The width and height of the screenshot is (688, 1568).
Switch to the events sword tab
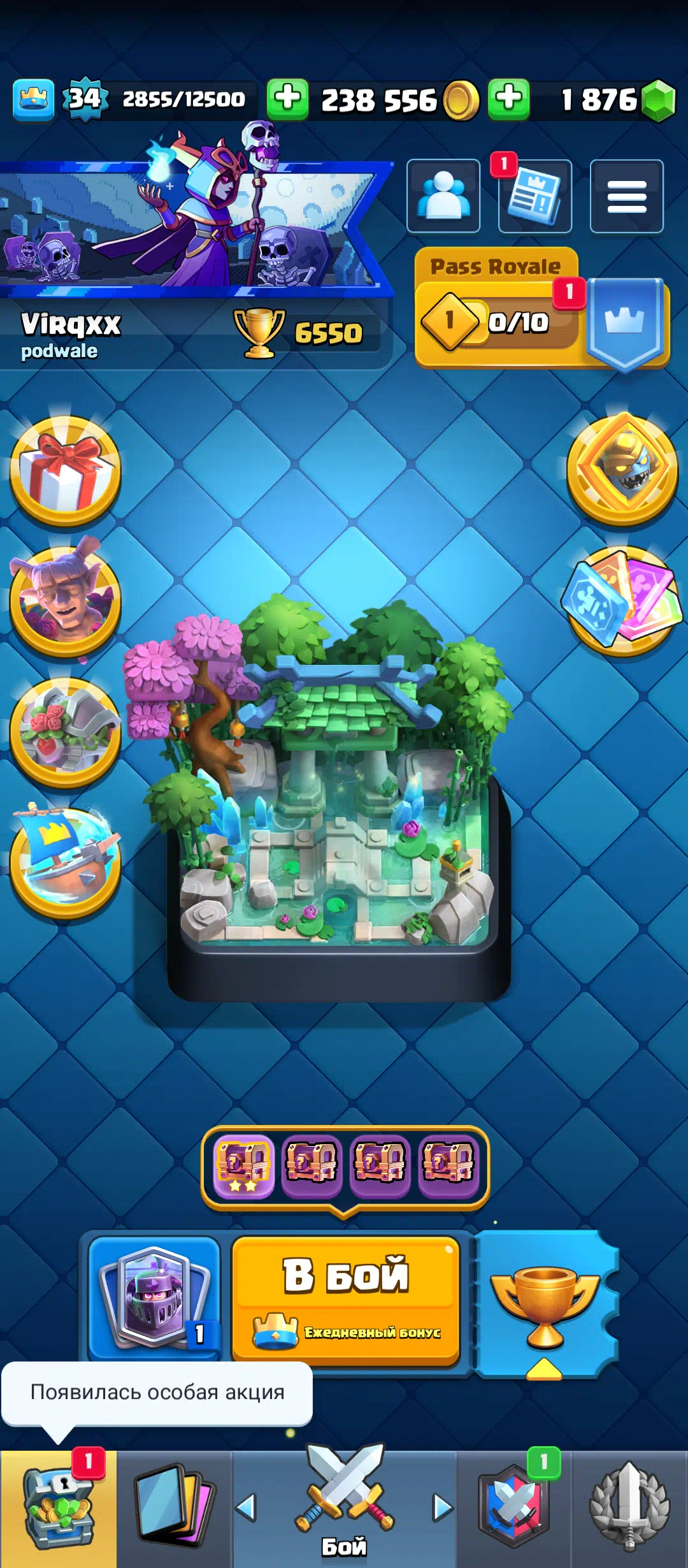629,1508
